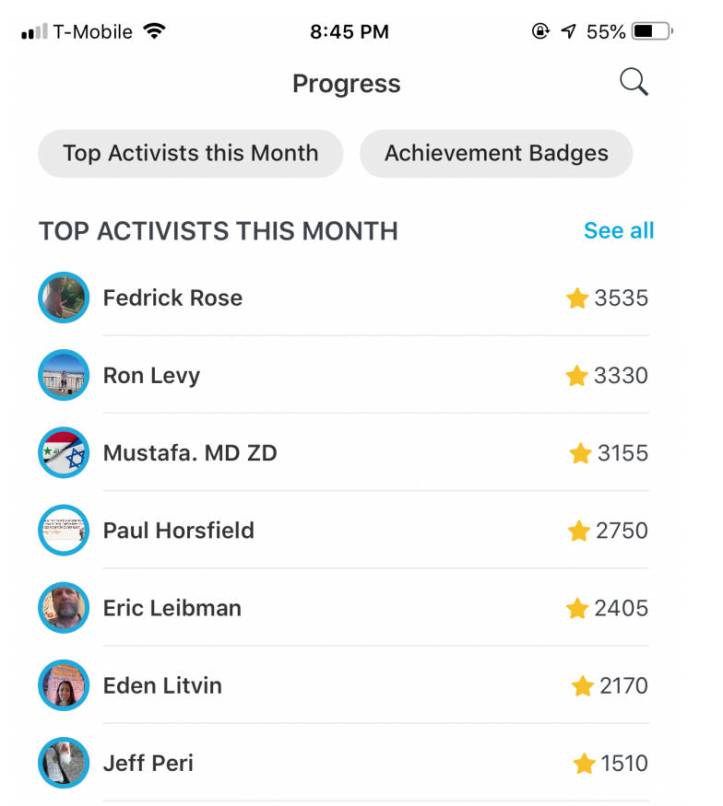
Task: Open the Mustafa. MD ZD entry
Action: point(190,453)
